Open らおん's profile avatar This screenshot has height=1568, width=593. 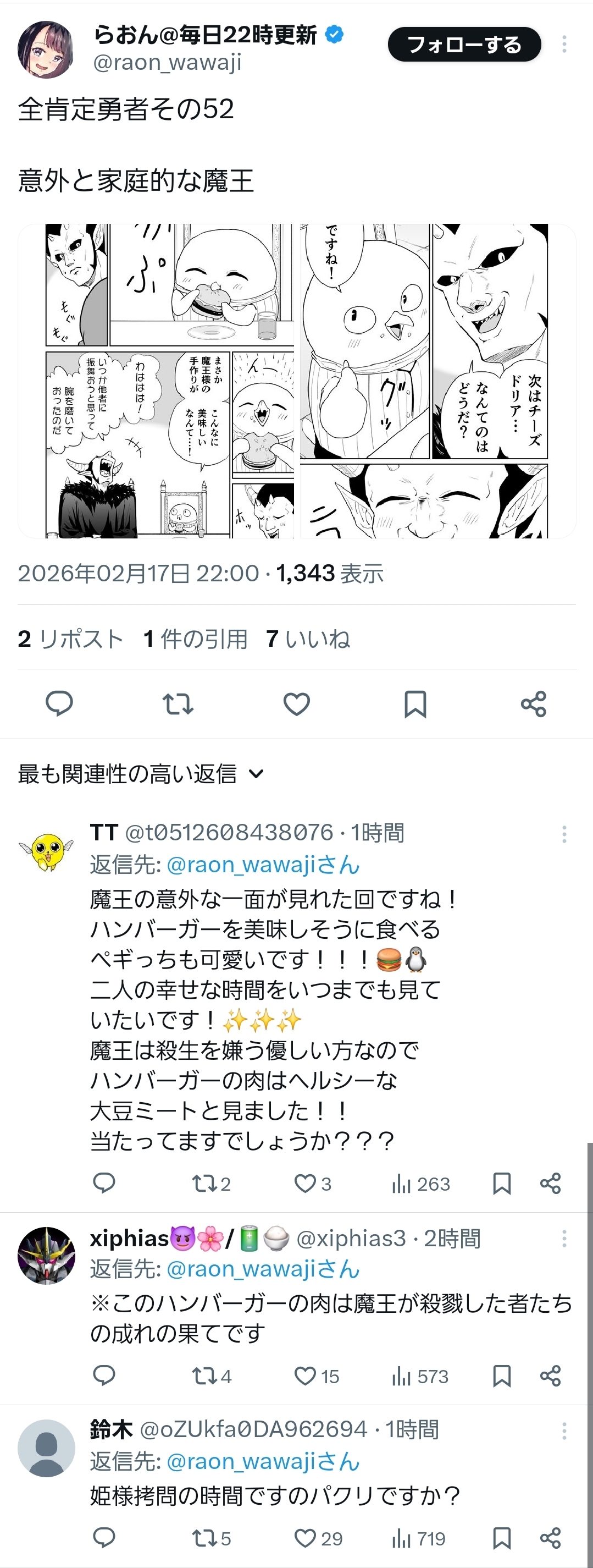46,50
